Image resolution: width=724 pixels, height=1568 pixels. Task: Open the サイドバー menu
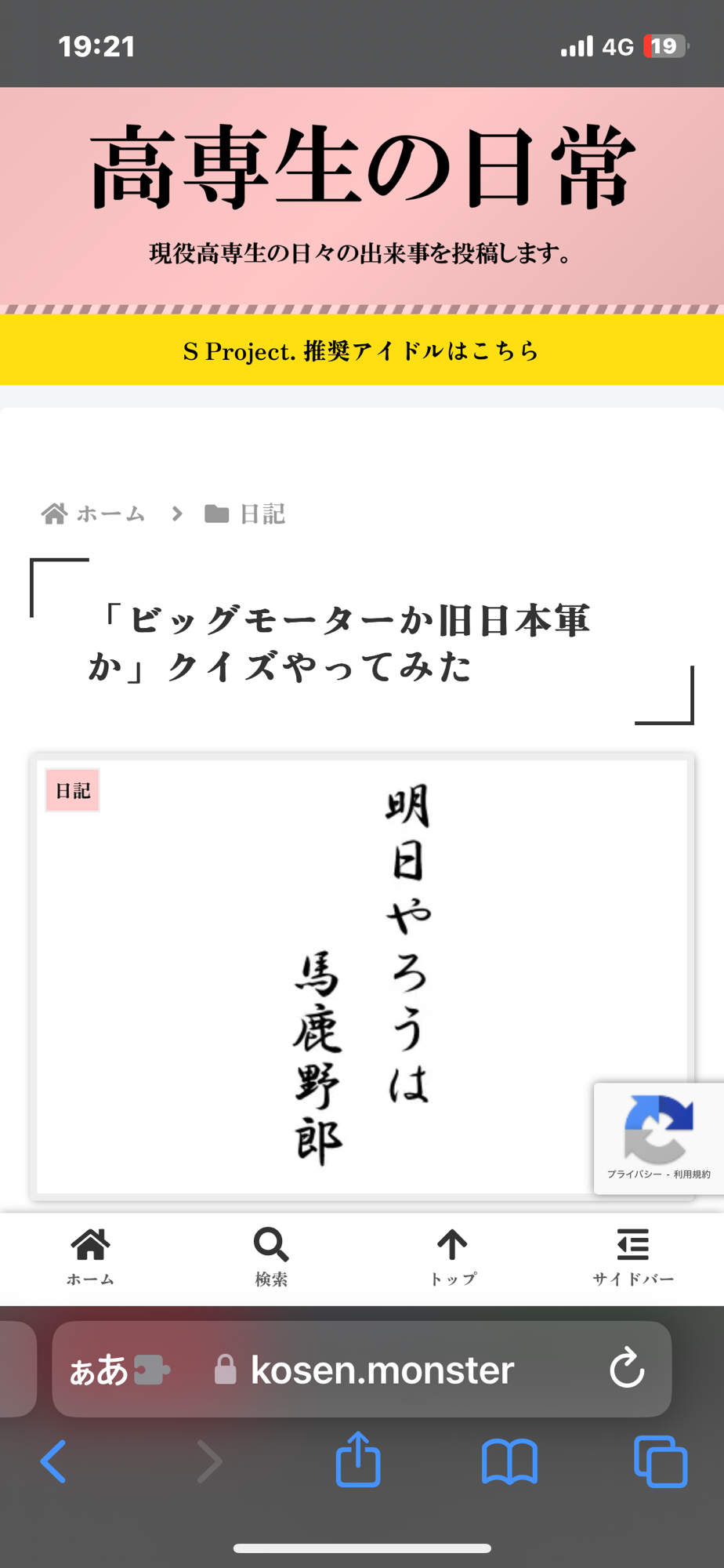pos(633,1258)
